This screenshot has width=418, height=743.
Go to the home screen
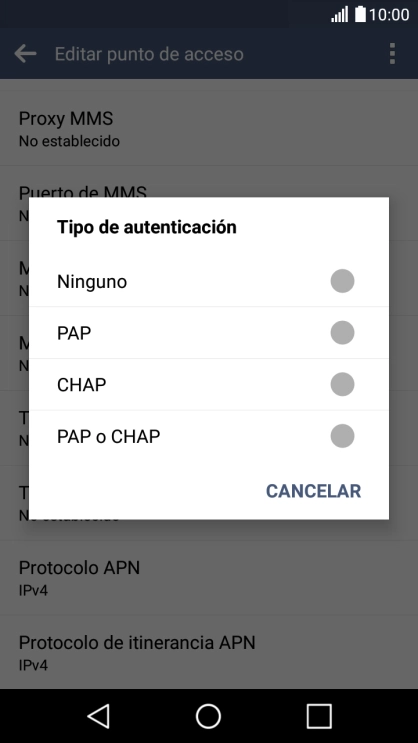(x=209, y=716)
